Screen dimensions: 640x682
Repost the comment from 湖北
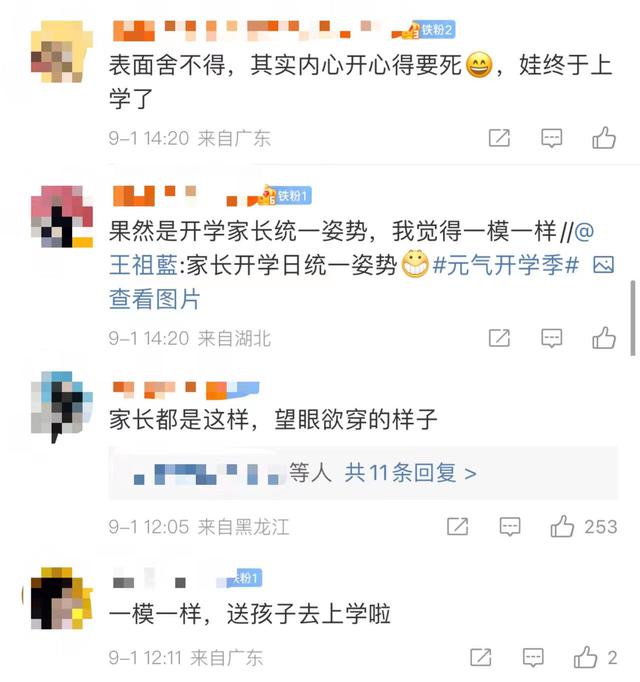pyautogui.click(x=500, y=338)
